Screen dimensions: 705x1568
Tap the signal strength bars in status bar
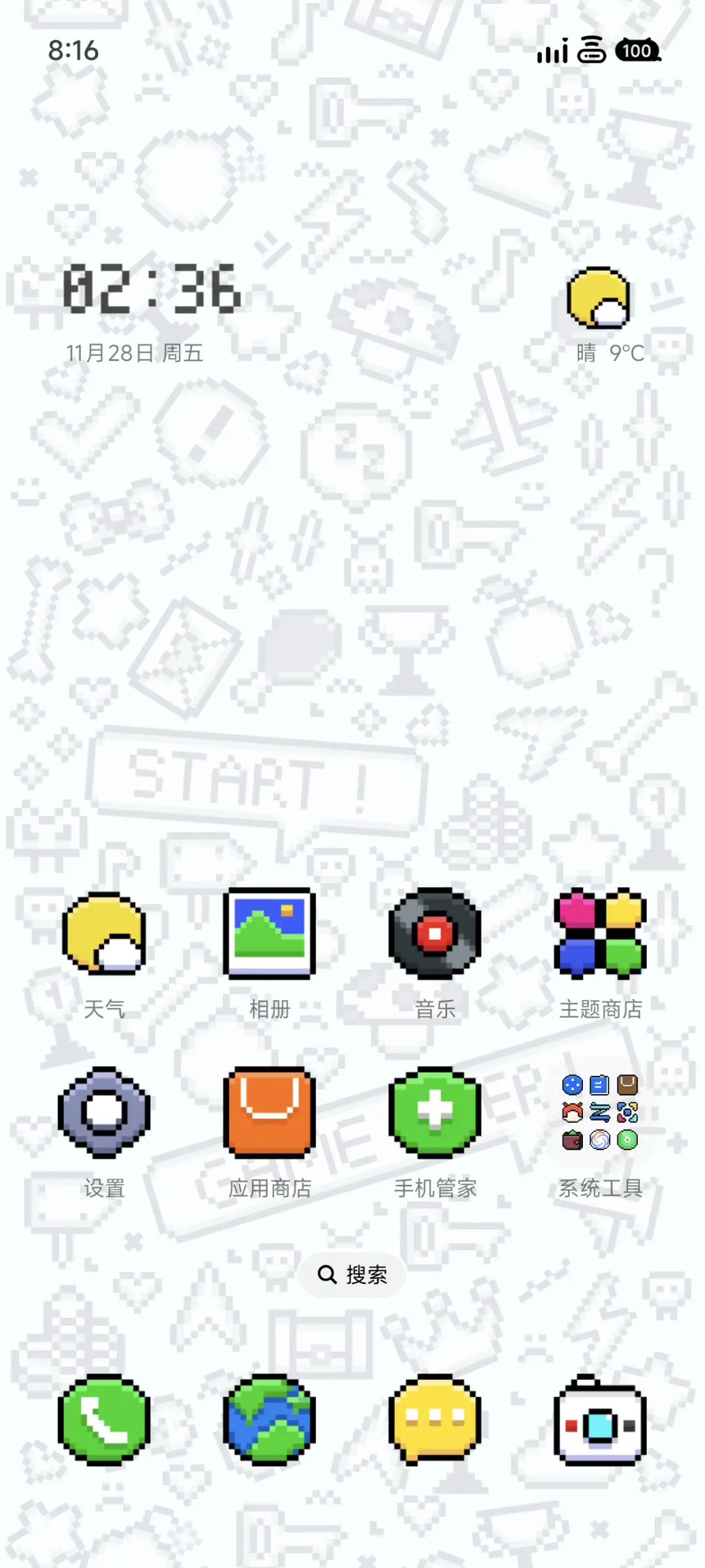pos(552,52)
